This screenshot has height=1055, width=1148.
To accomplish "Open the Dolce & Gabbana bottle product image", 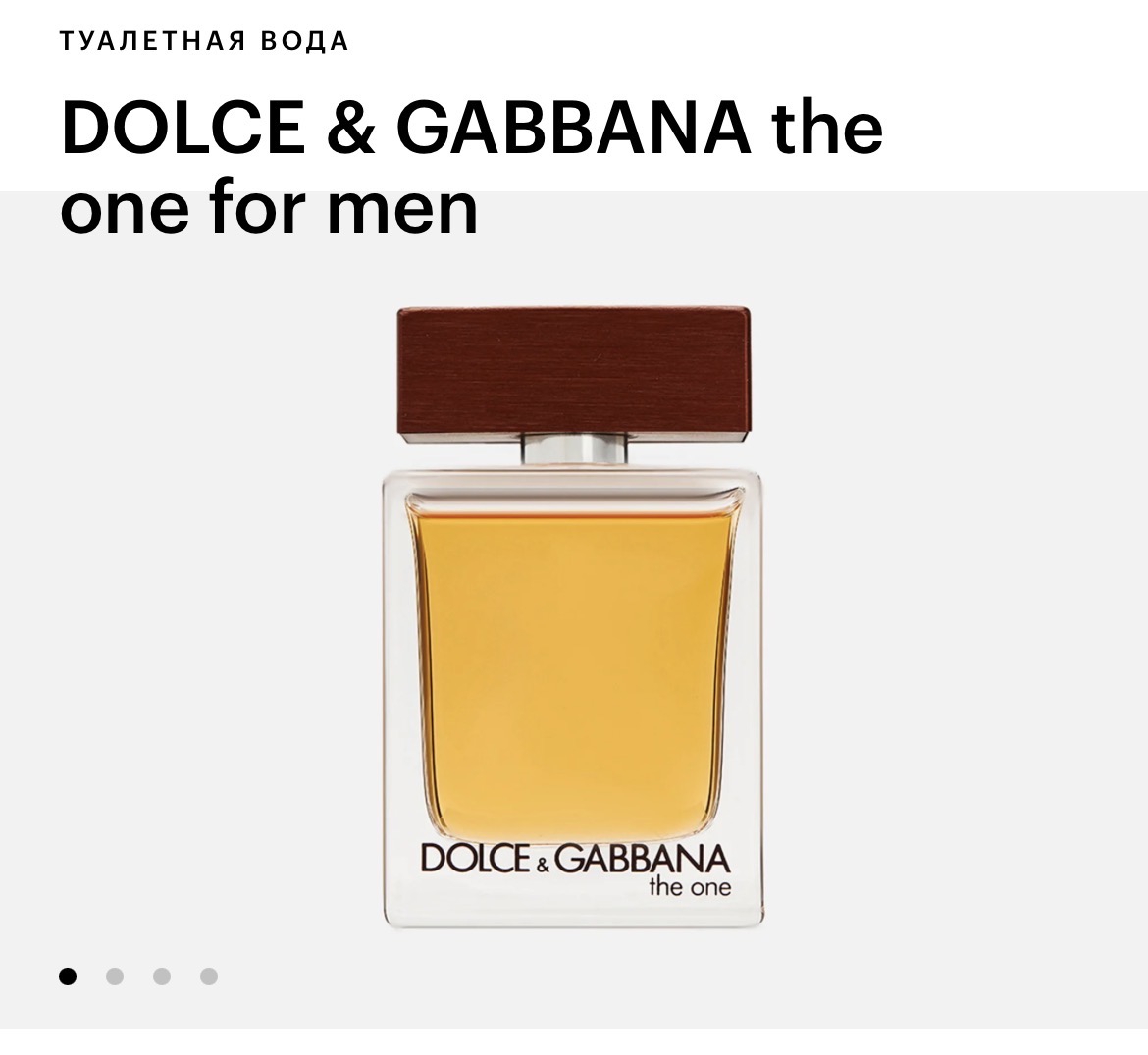I will click(573, 617).
